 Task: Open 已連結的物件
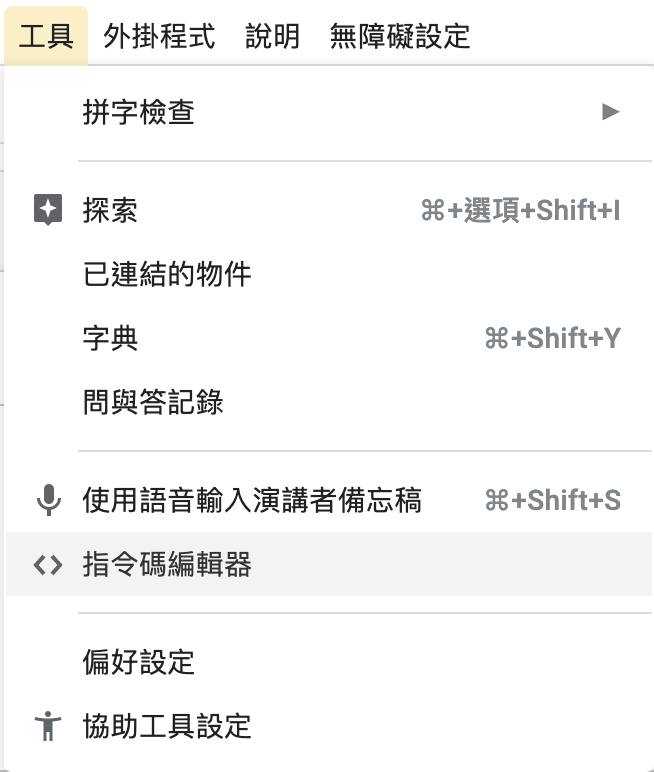tap(167, 274)
